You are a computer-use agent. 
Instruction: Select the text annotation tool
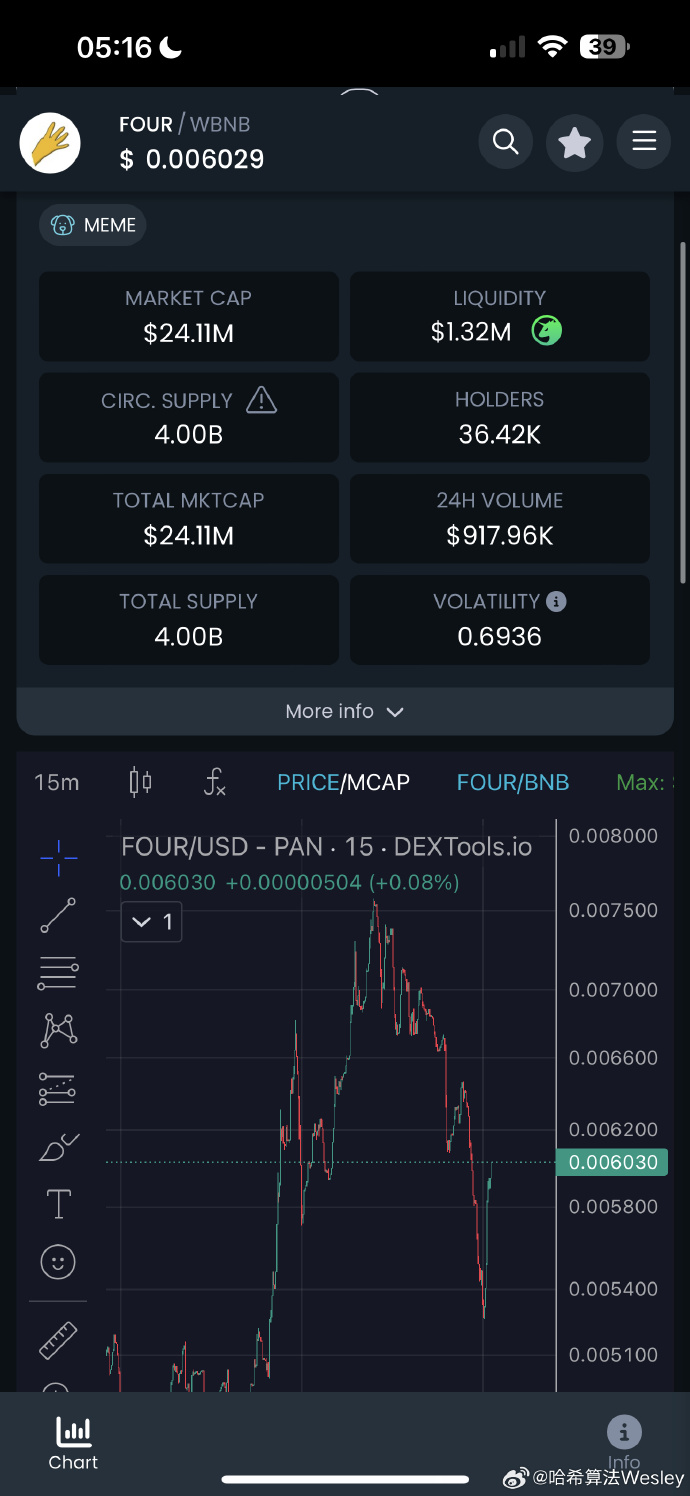pos(58,1204)
